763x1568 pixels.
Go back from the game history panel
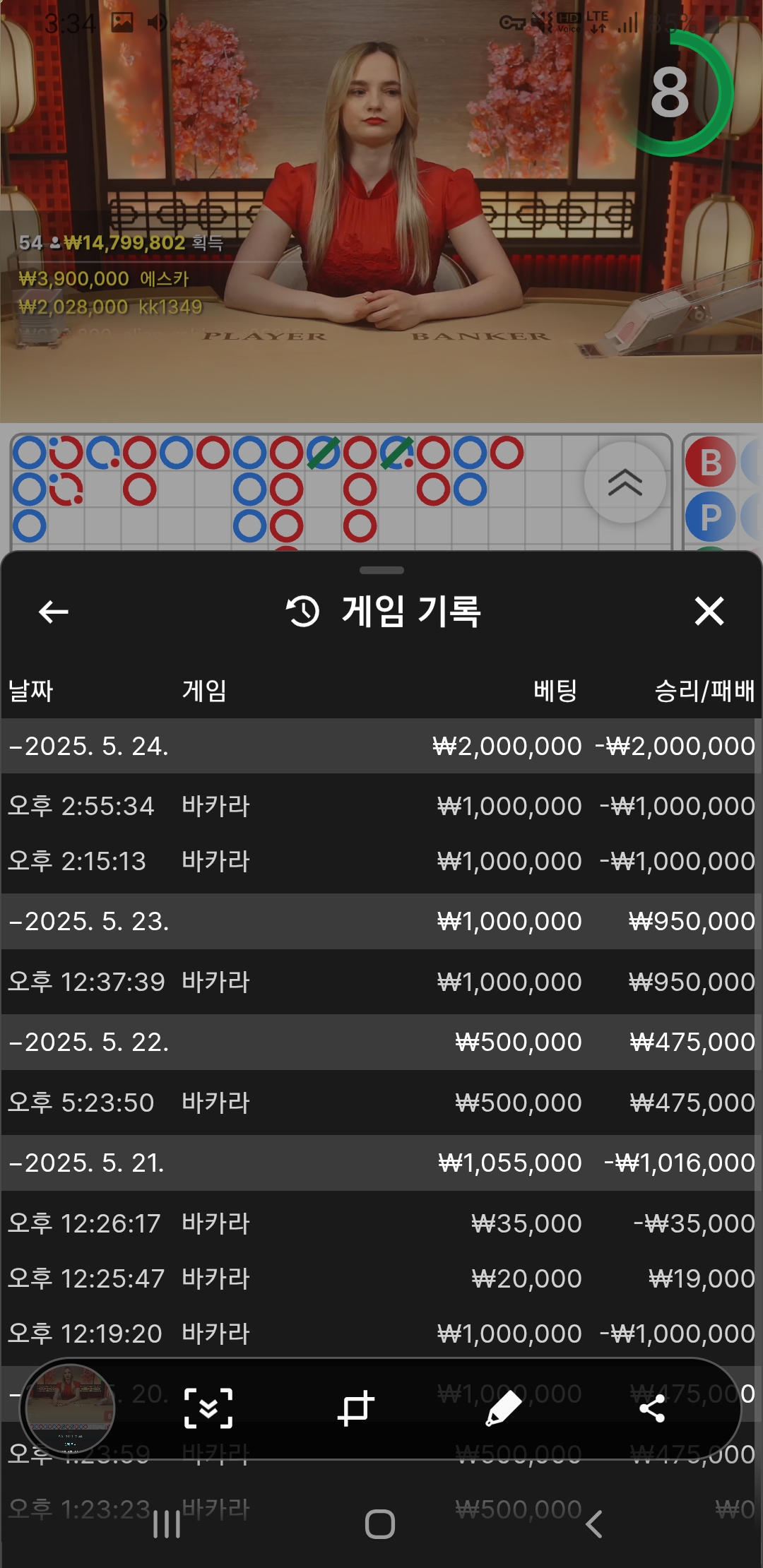54,612
